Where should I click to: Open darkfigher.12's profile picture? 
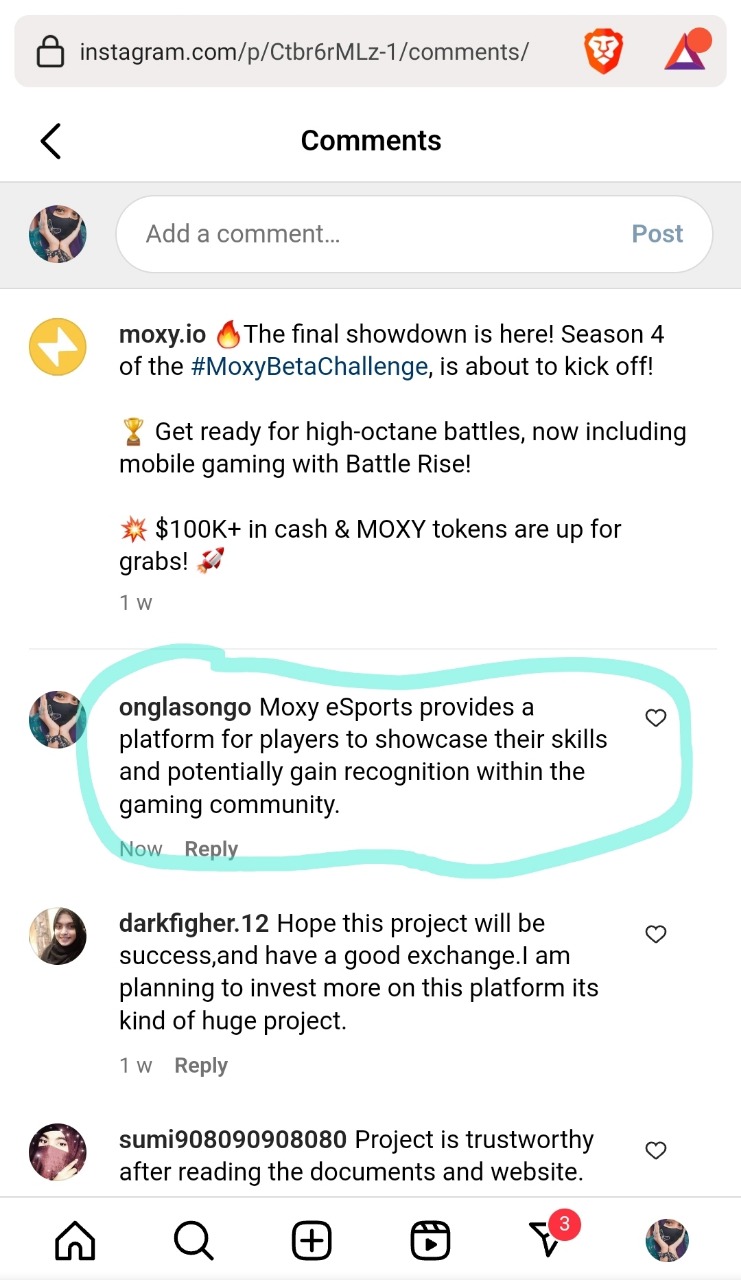click(57, 936)
